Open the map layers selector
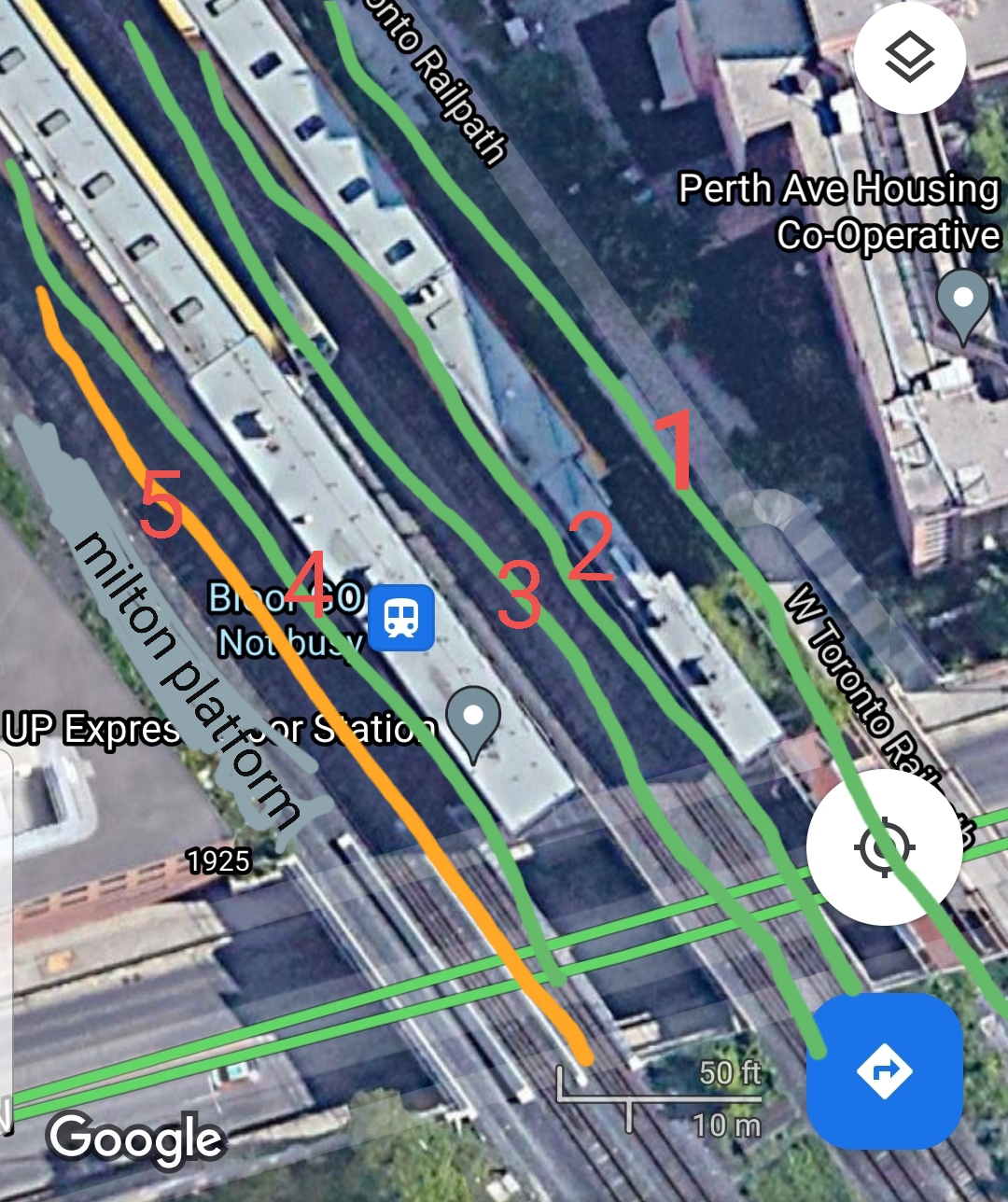Viewport: 1008px width, 1202px height. coord(908,58)
